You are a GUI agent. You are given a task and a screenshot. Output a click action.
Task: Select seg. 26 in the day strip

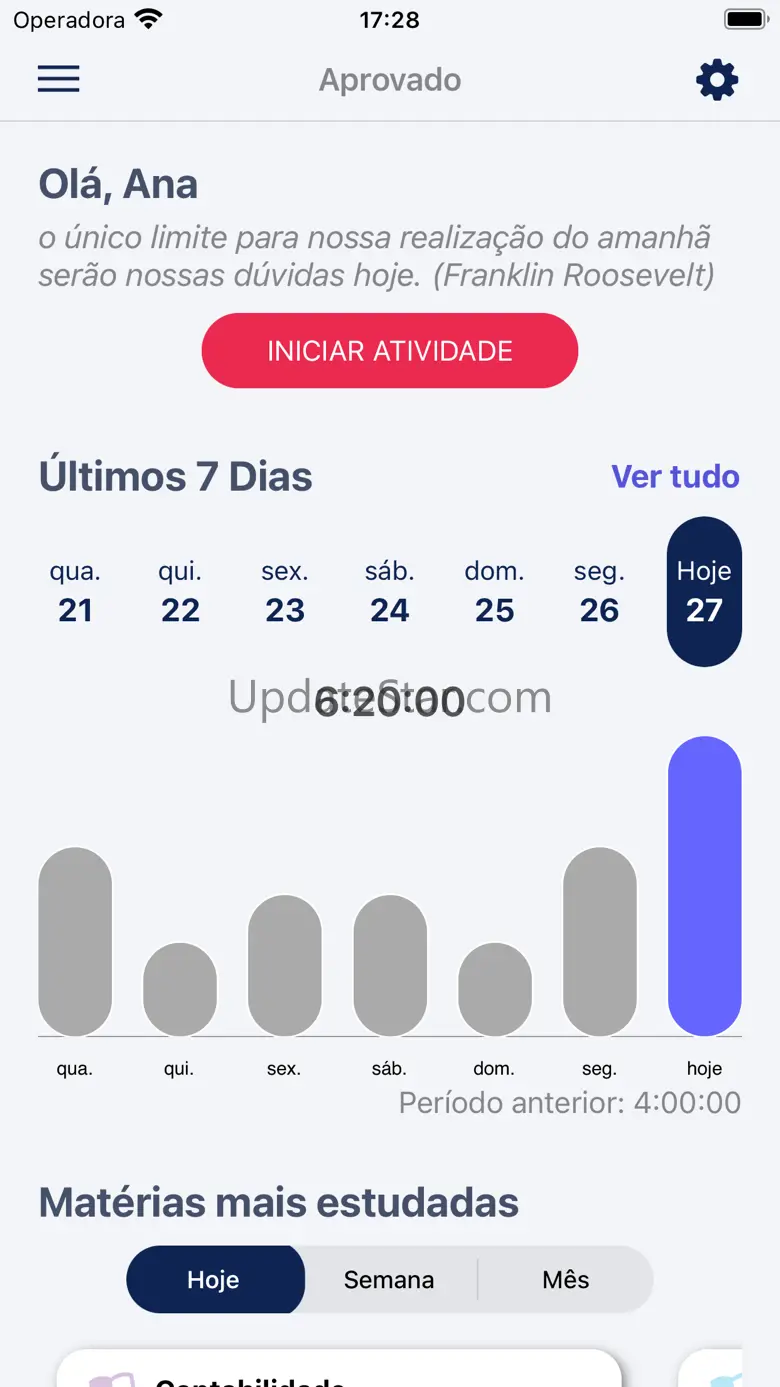(x=599, y=591)
